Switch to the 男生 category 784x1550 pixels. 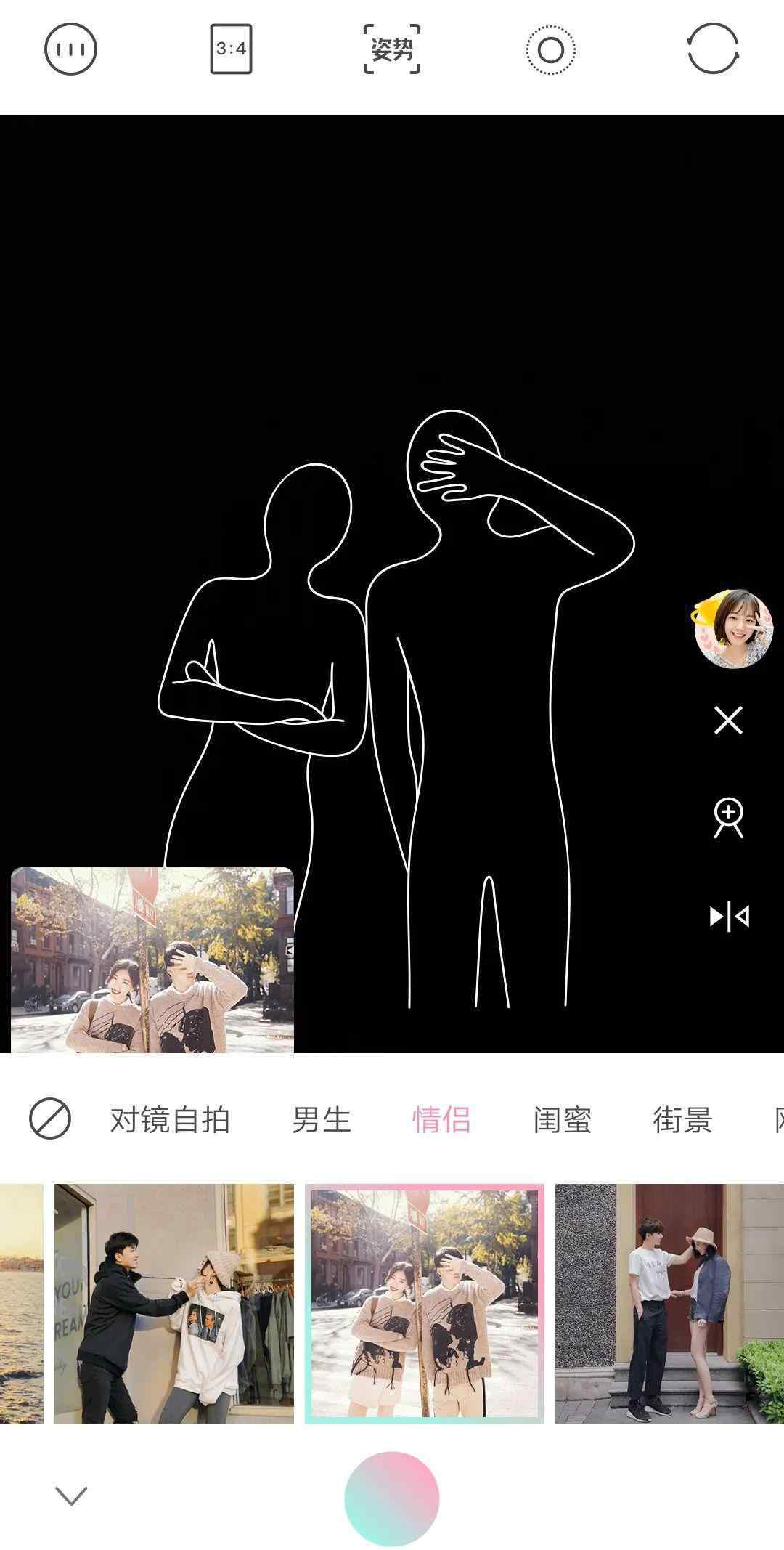[322, 1119]
